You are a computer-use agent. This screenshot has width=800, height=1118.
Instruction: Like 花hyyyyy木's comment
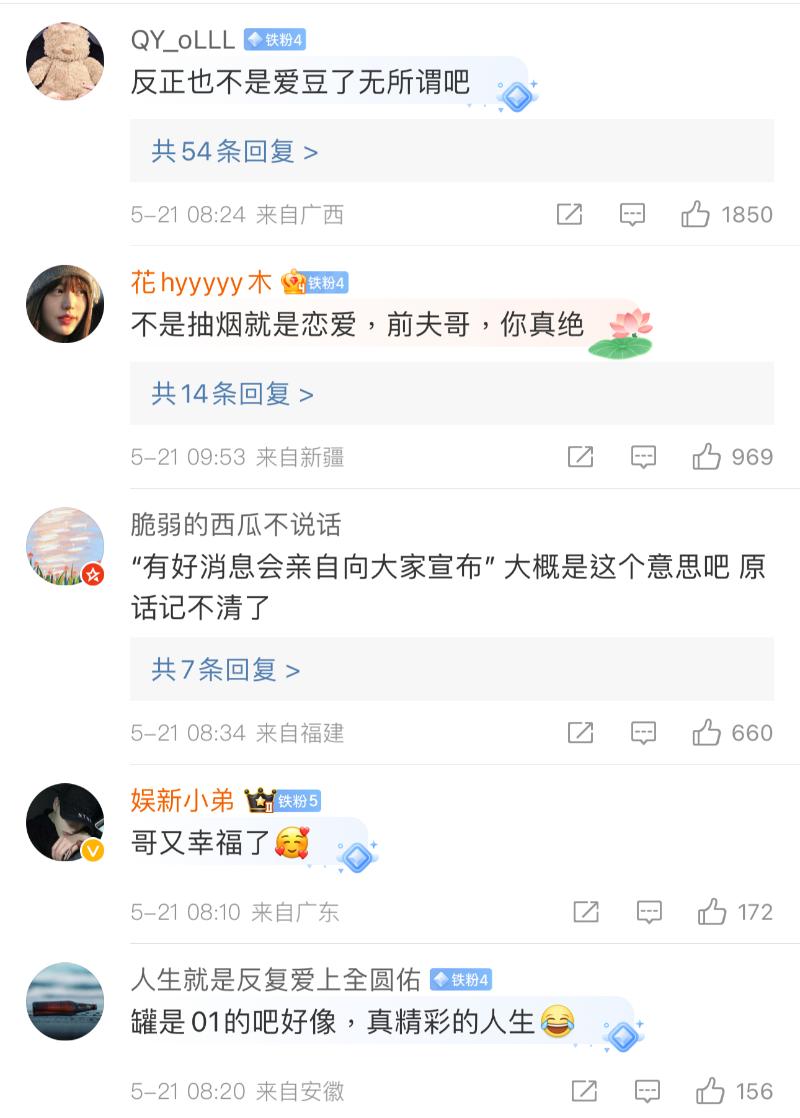pyautogui.click(x=707, y=457)
